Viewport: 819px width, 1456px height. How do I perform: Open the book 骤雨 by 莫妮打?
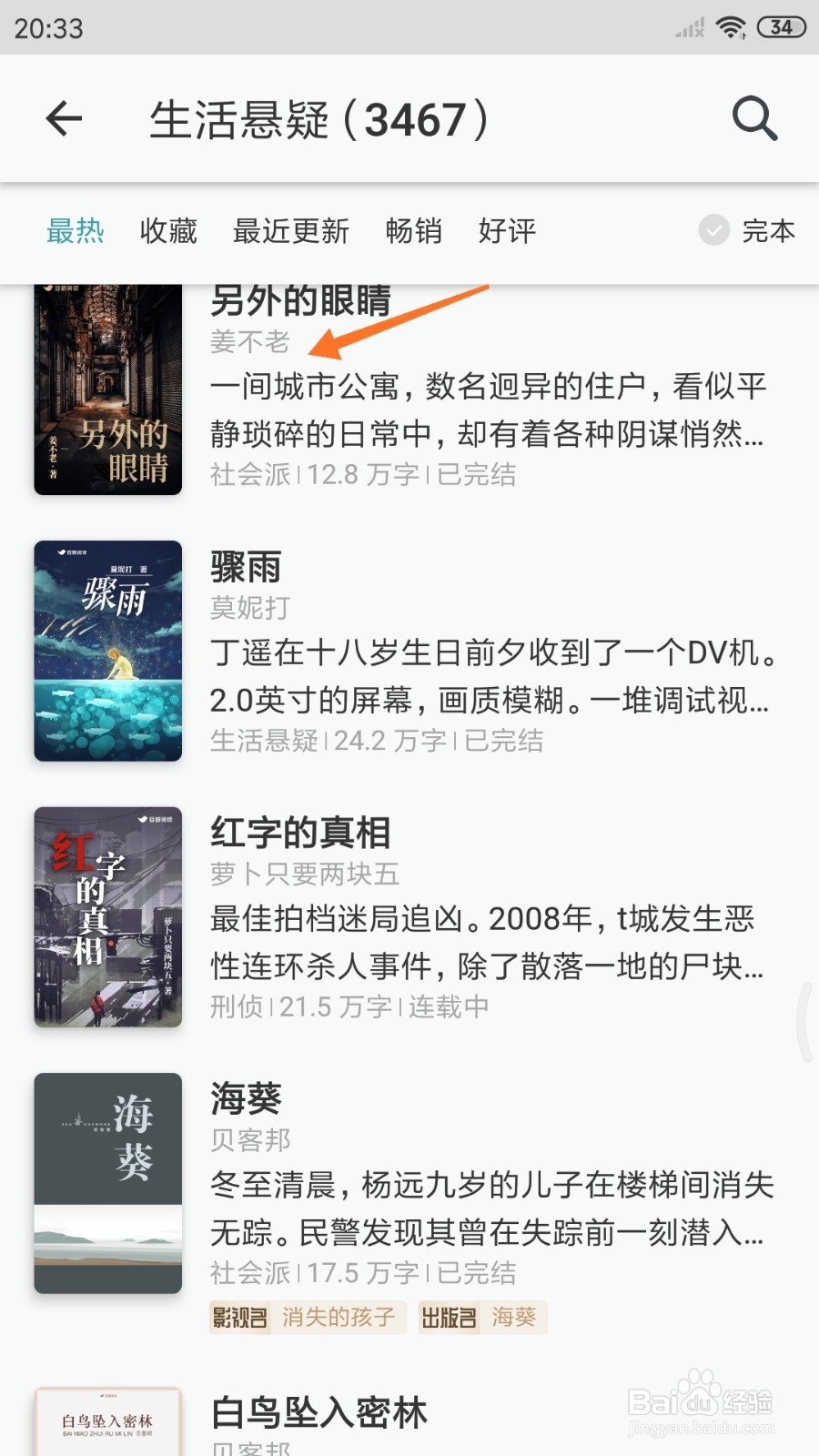point(246,568)
